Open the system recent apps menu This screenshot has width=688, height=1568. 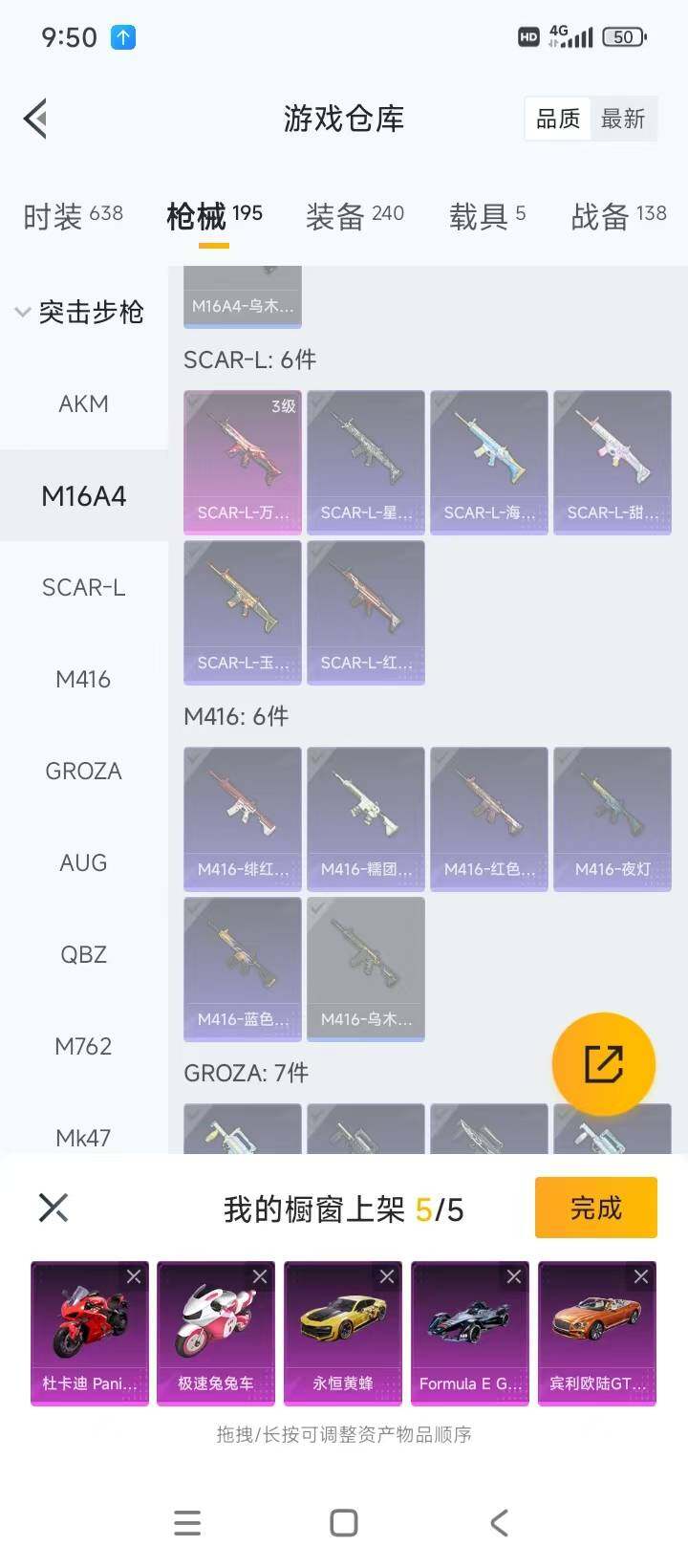click(187, 1523)
